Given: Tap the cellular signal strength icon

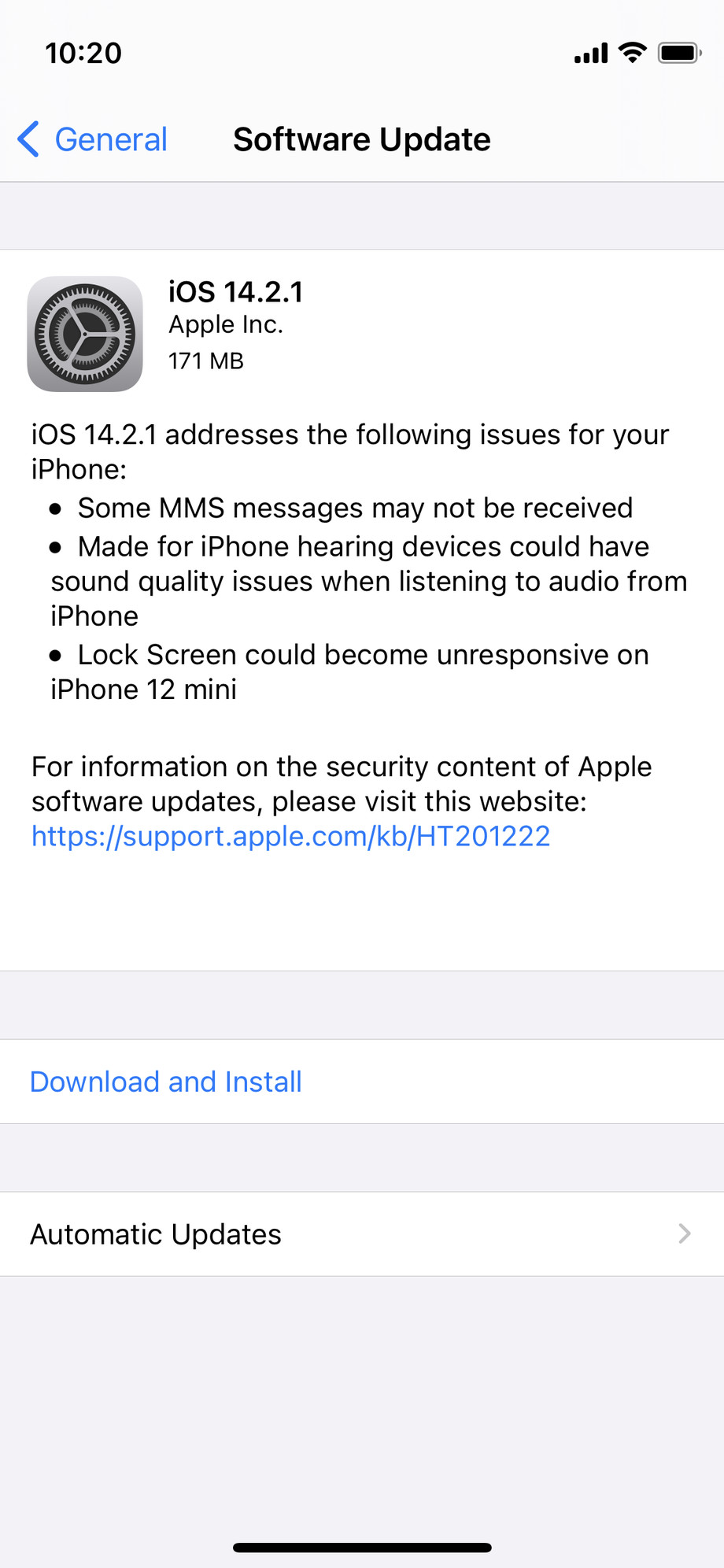Looking at the screenshot, I should click(x=589, y=53).
